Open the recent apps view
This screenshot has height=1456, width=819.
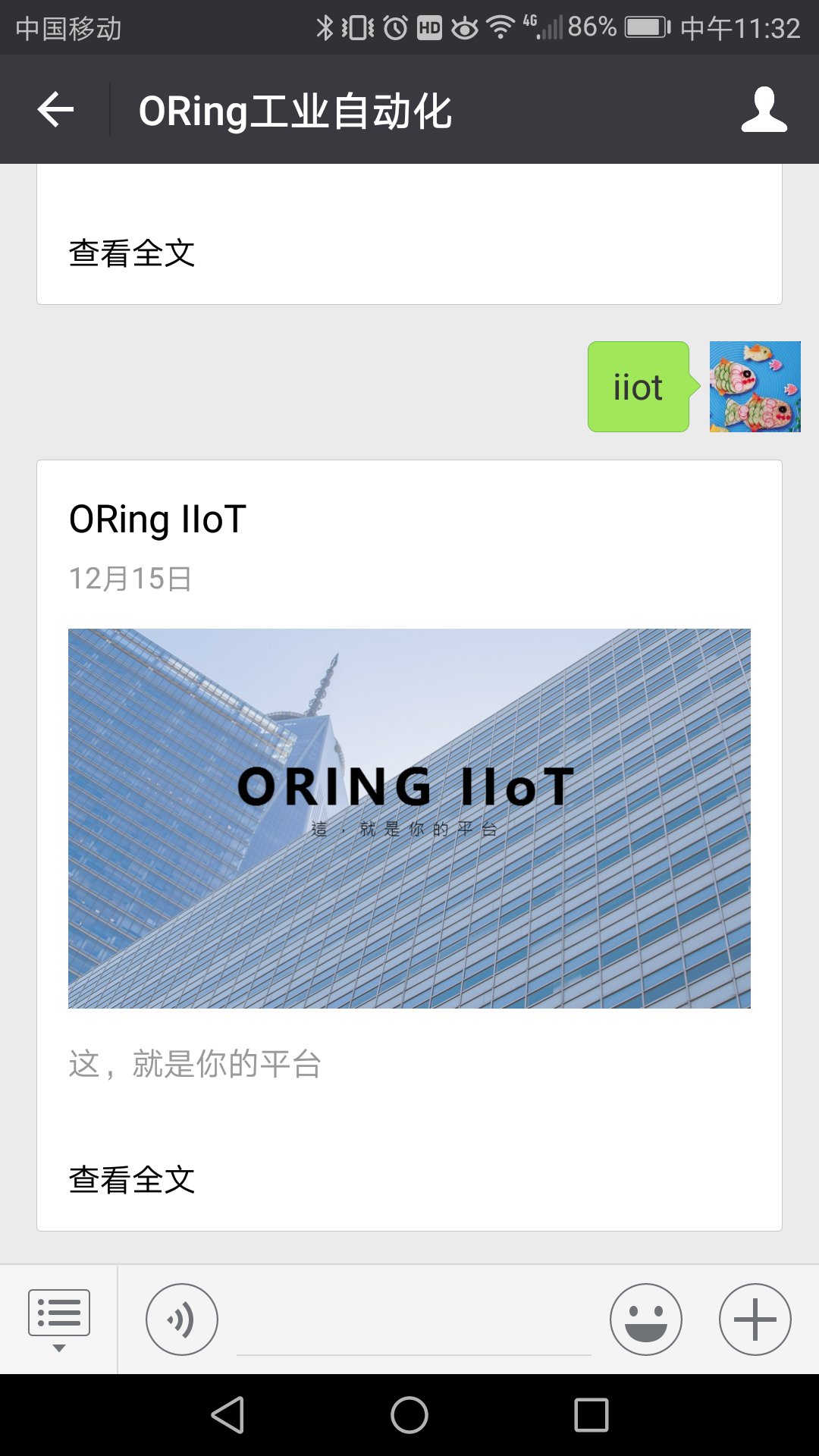click(591, 1415)
